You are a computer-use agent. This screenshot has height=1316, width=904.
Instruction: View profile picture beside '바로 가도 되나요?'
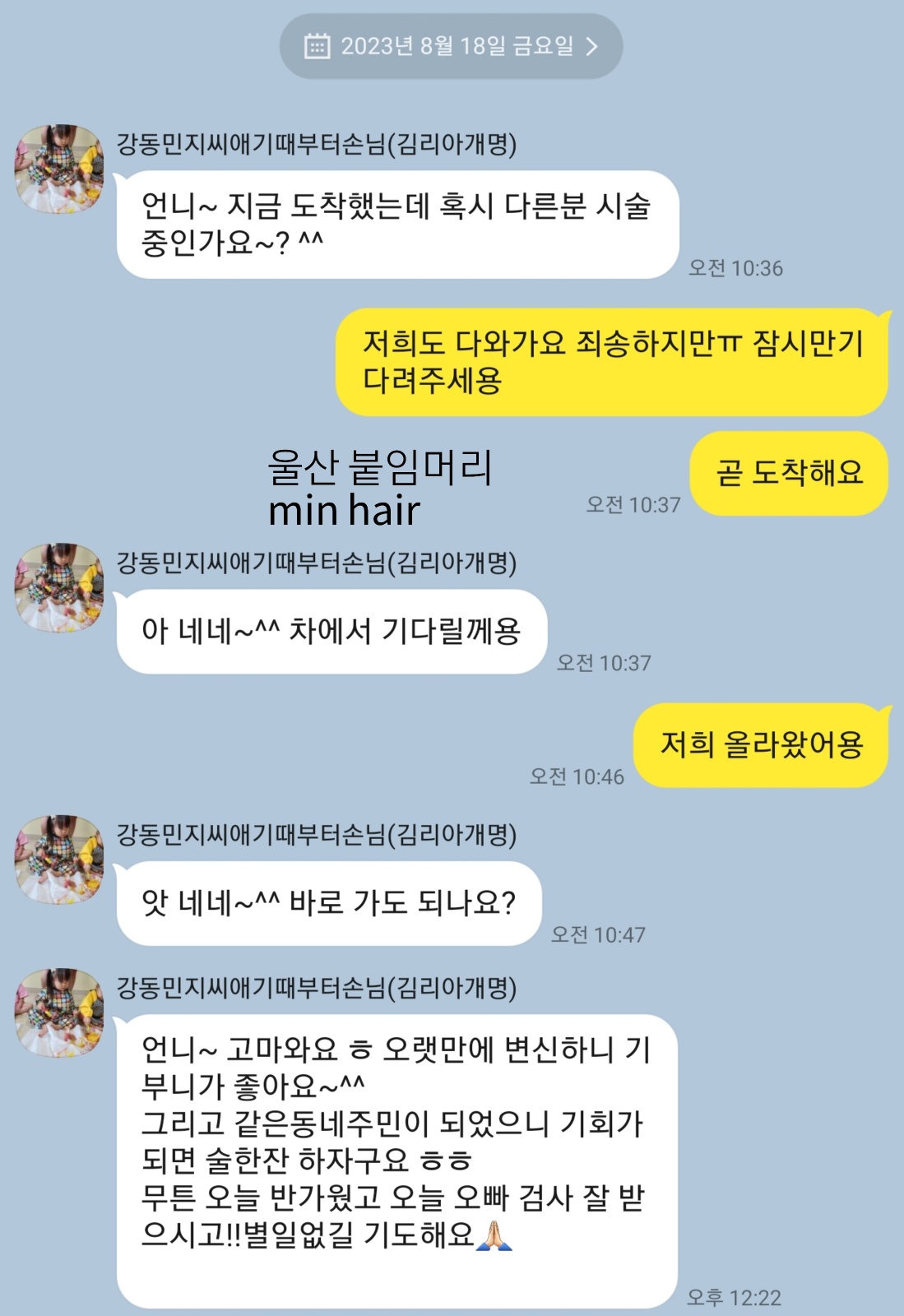[x=59, y=860]
